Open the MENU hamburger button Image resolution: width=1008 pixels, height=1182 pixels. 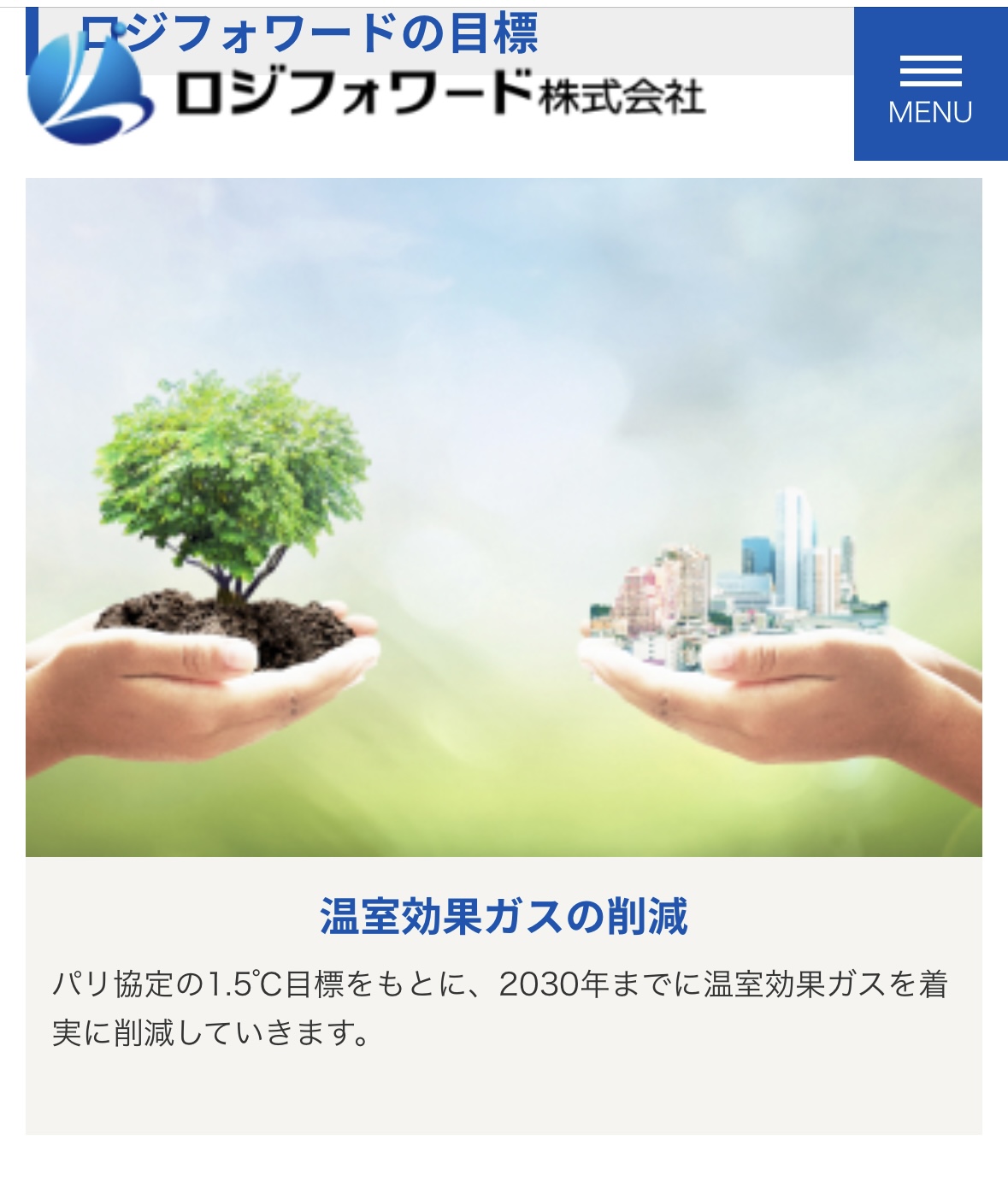(x=930, y=86)
